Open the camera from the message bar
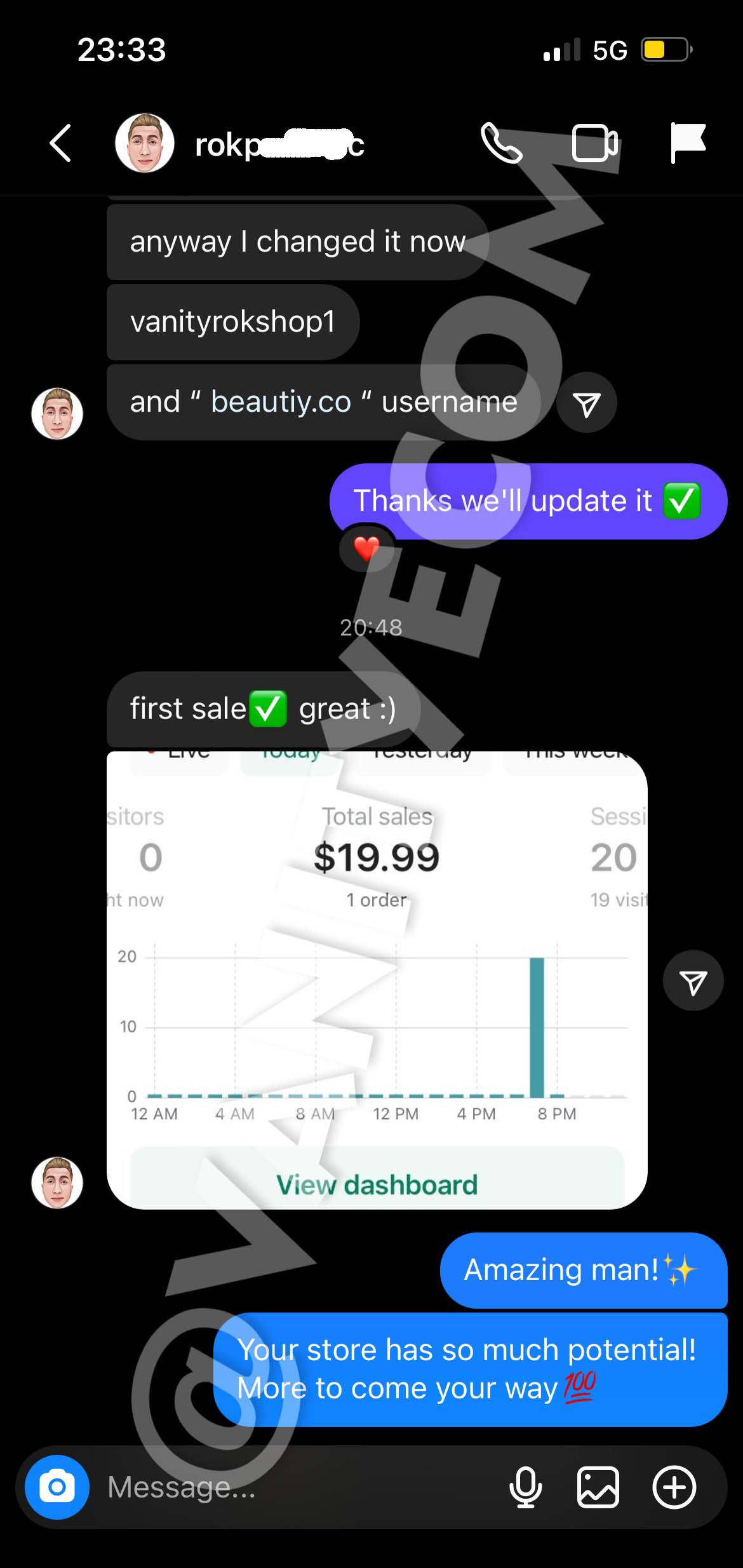Screen dimensions: 743x1568 [x=57, y=1487]
